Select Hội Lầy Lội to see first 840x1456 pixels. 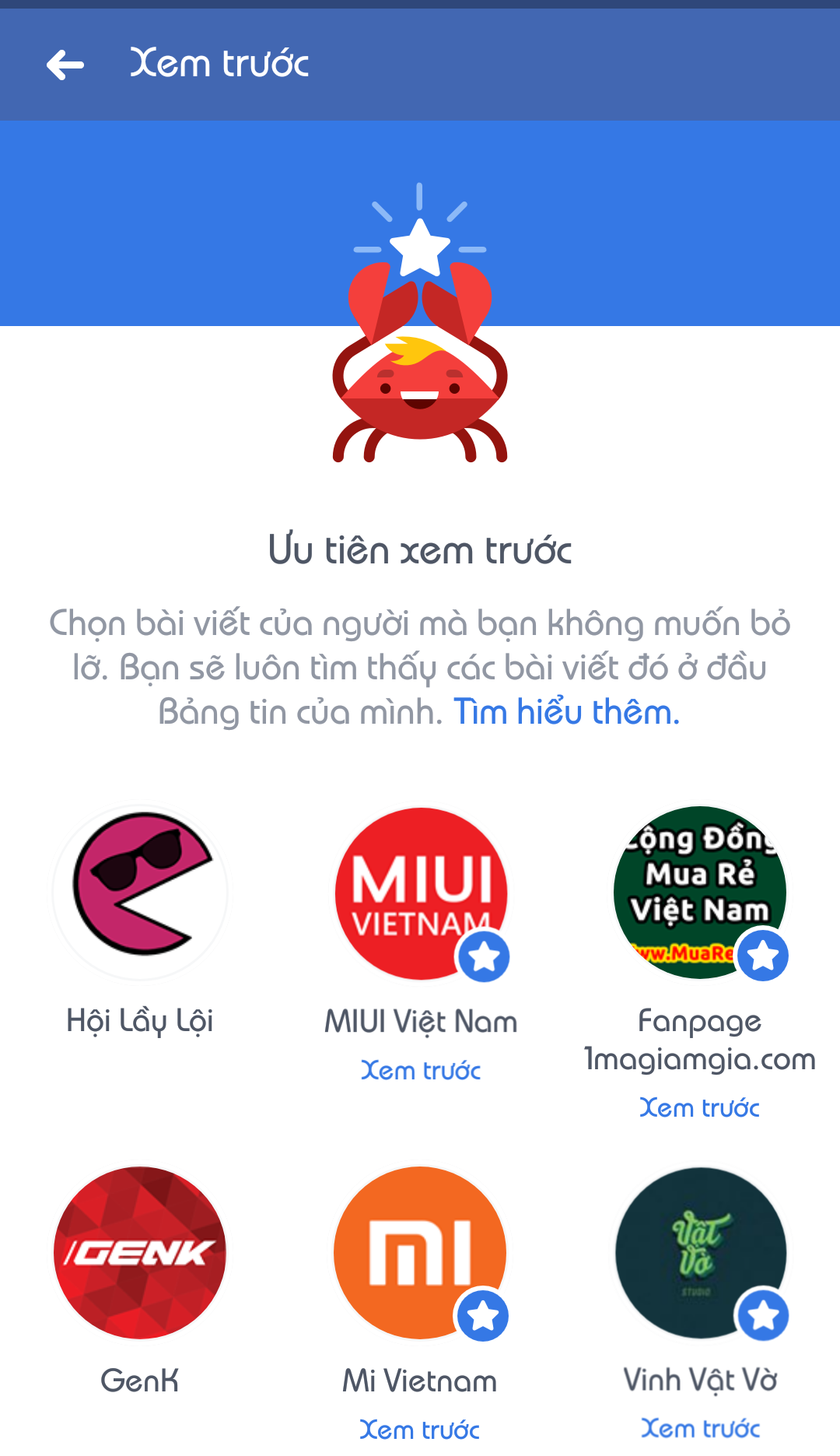[140, 893]
